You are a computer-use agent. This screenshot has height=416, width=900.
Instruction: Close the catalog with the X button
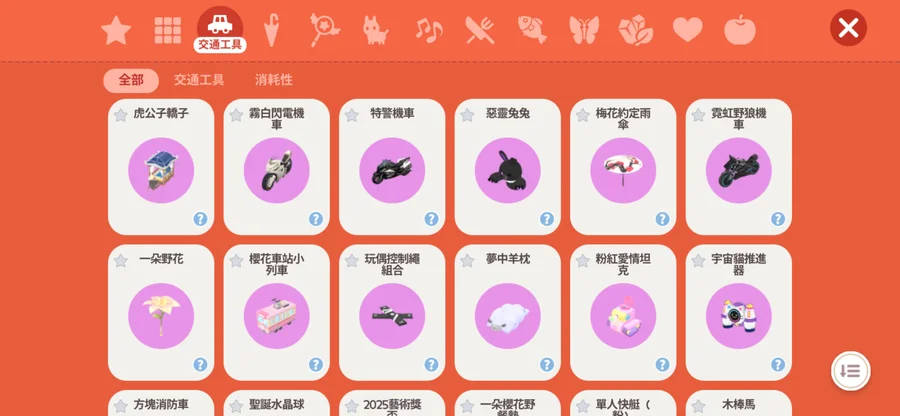[848, 28]
